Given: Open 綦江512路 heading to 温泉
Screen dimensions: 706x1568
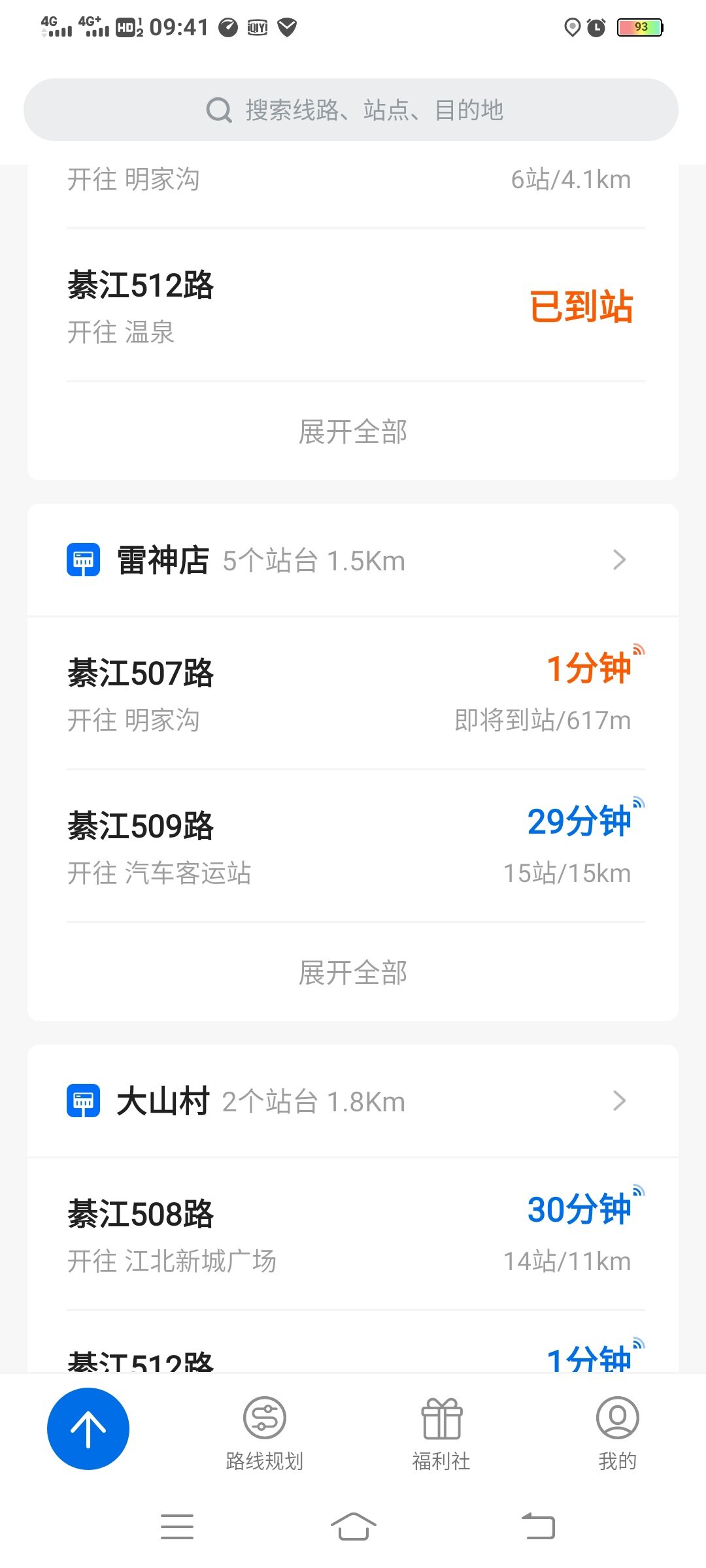Looking at the screenshot, I should (353, 306).
